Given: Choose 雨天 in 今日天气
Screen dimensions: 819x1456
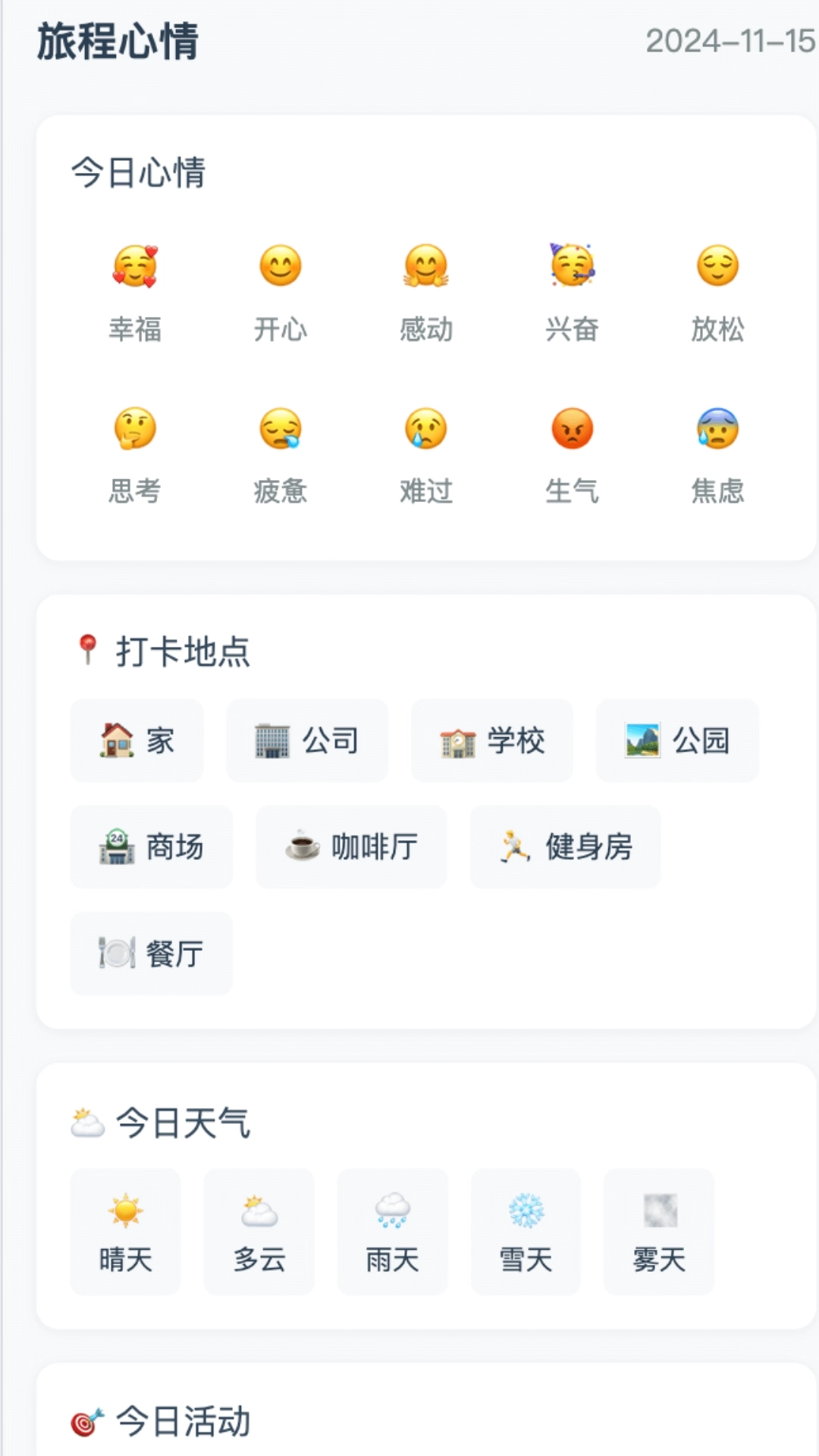Looking at the screenshot, I should 392,1232.
